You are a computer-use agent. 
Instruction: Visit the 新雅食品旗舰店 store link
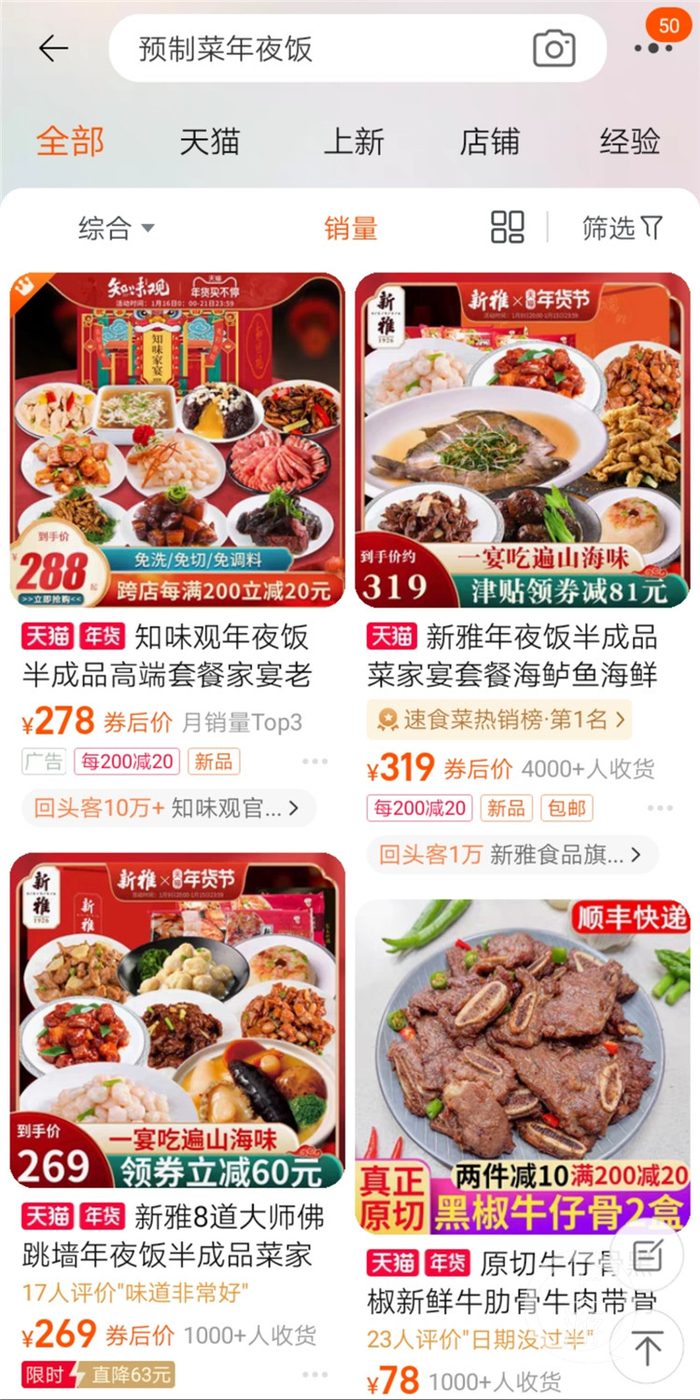(512, 855)
